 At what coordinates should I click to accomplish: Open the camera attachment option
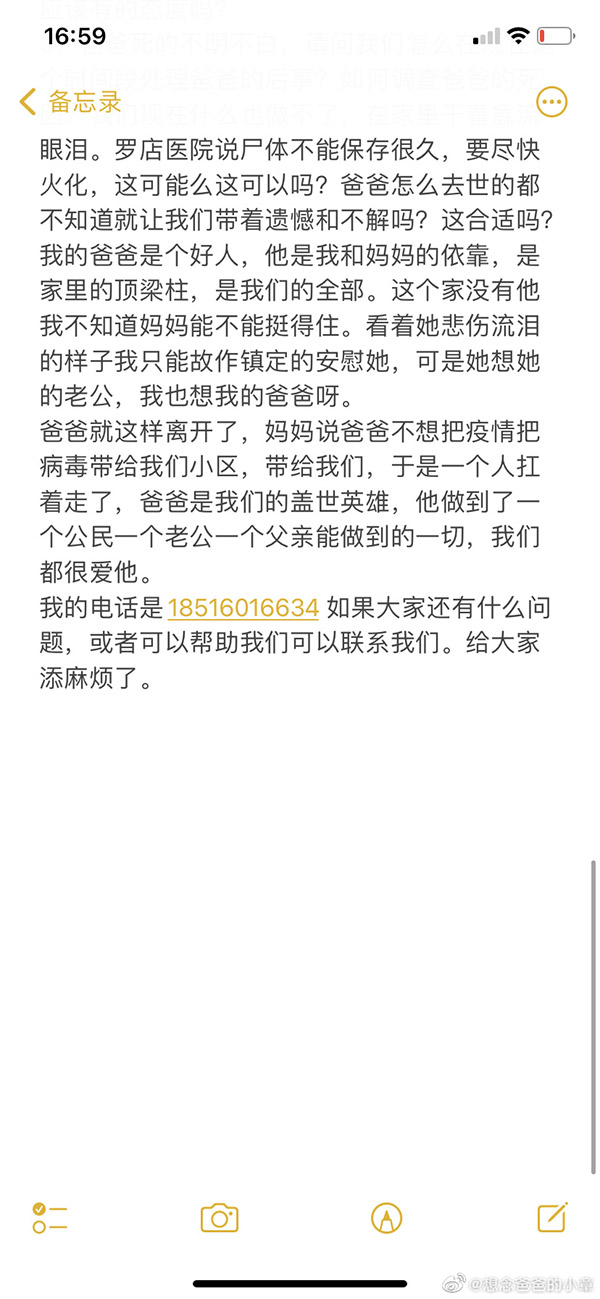pos(219,1217)
